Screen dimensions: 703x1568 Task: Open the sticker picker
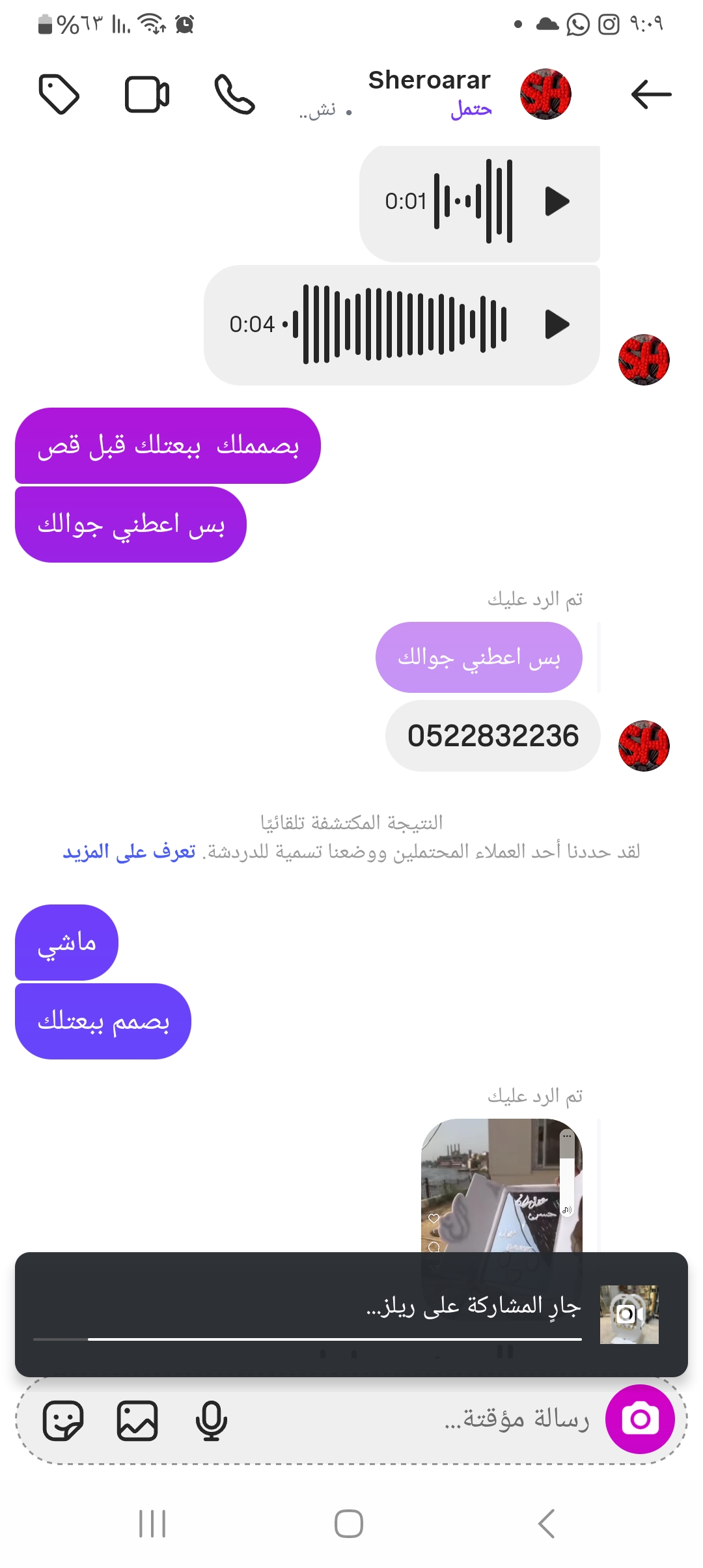click(x=63, y=1420)
